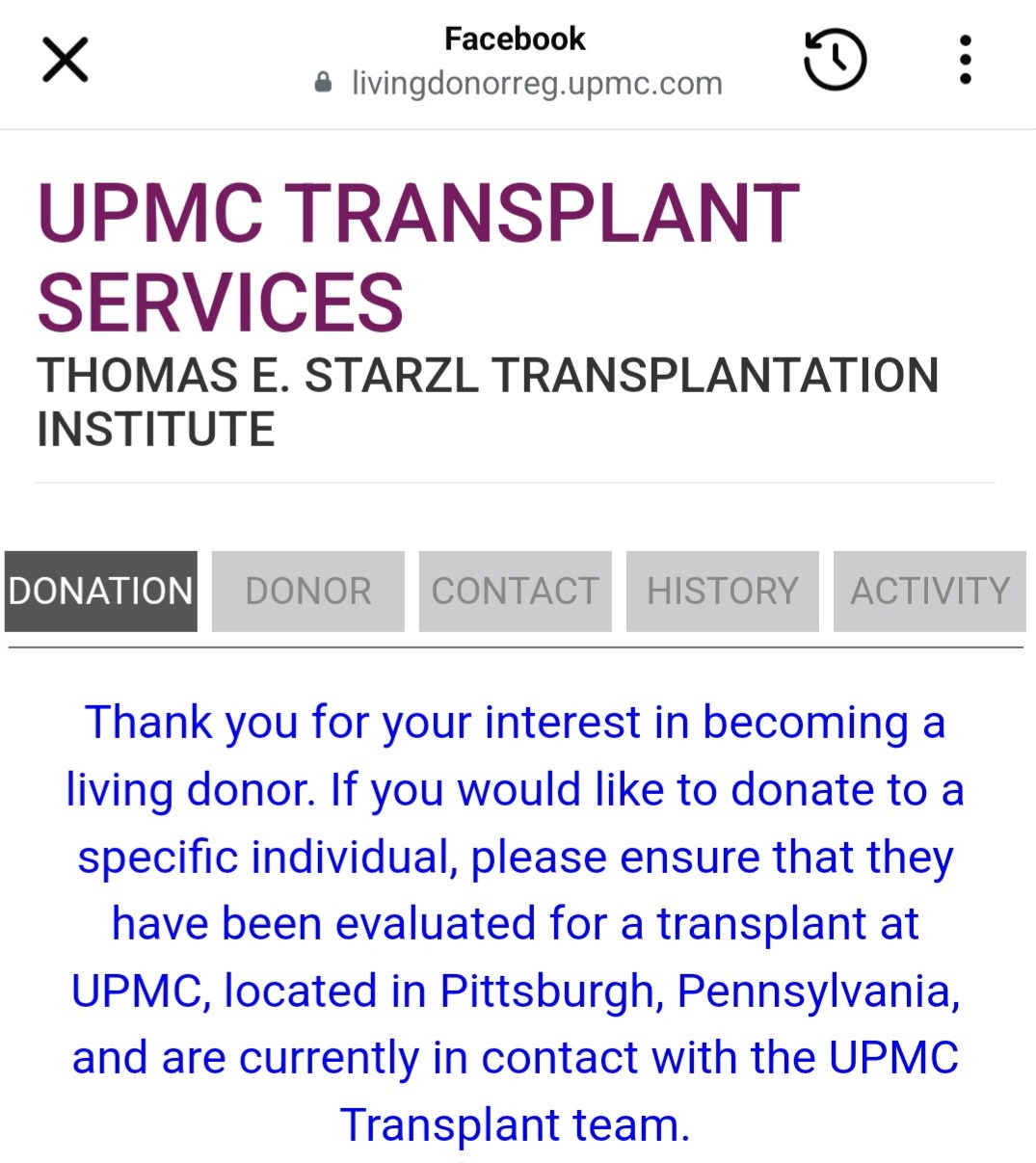Tap the livingdonorreg.upmc.com address bar
The width and height of the screenshot is (1036, 1163).
pos(518,83)
